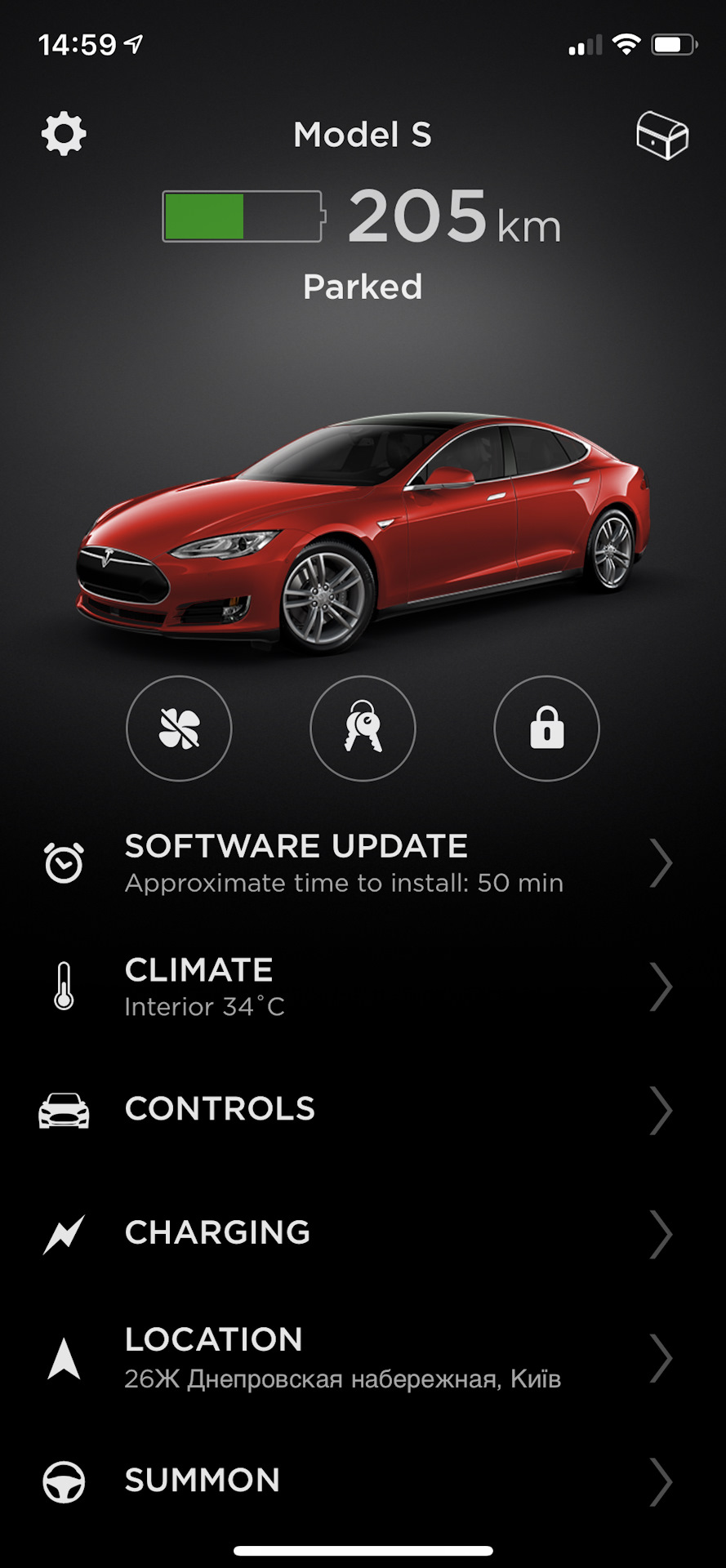Open the loot box icon
The image size is (726, 1568).
tap(662, 135)
